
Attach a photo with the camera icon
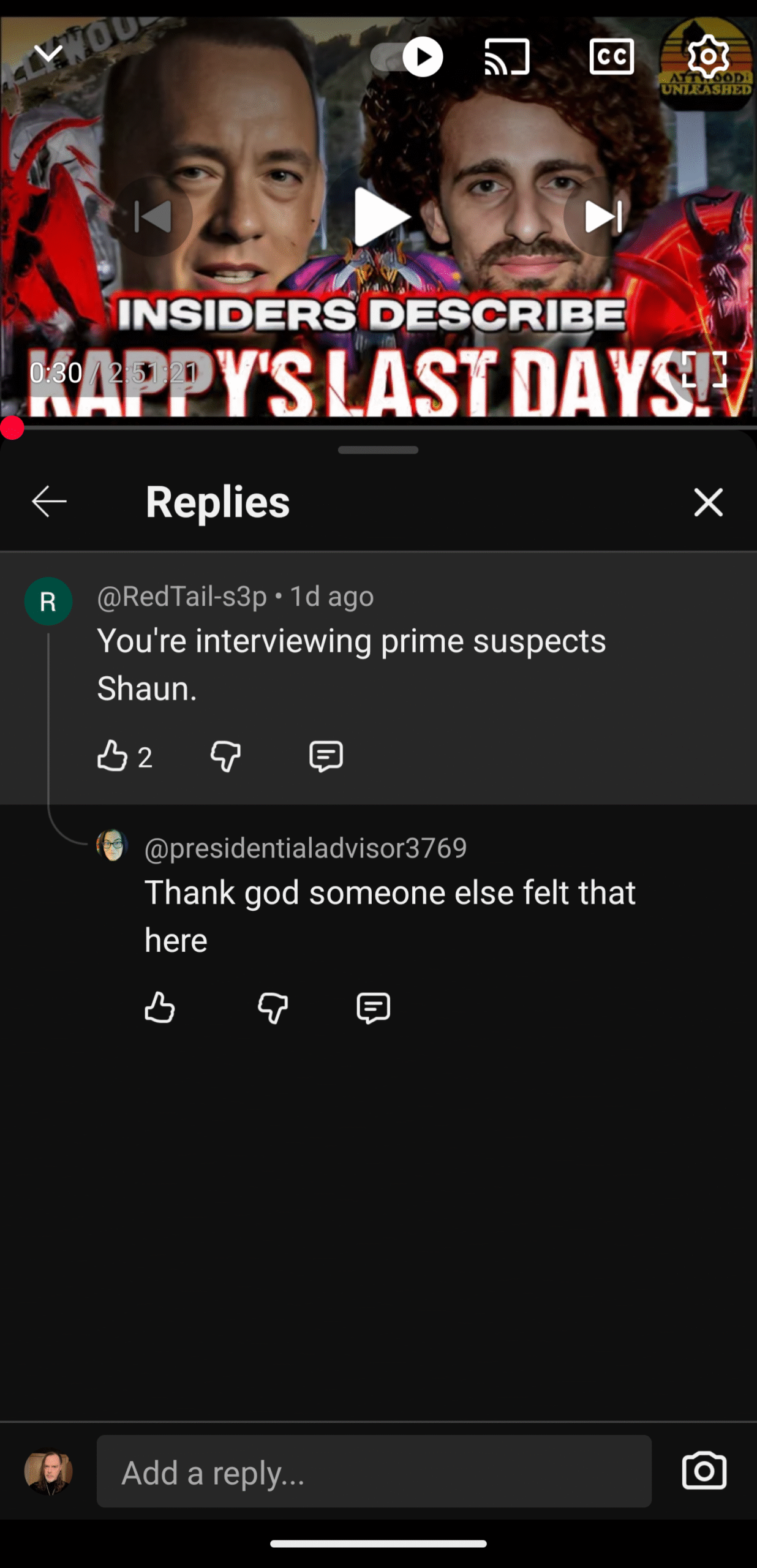[704, 1471]
